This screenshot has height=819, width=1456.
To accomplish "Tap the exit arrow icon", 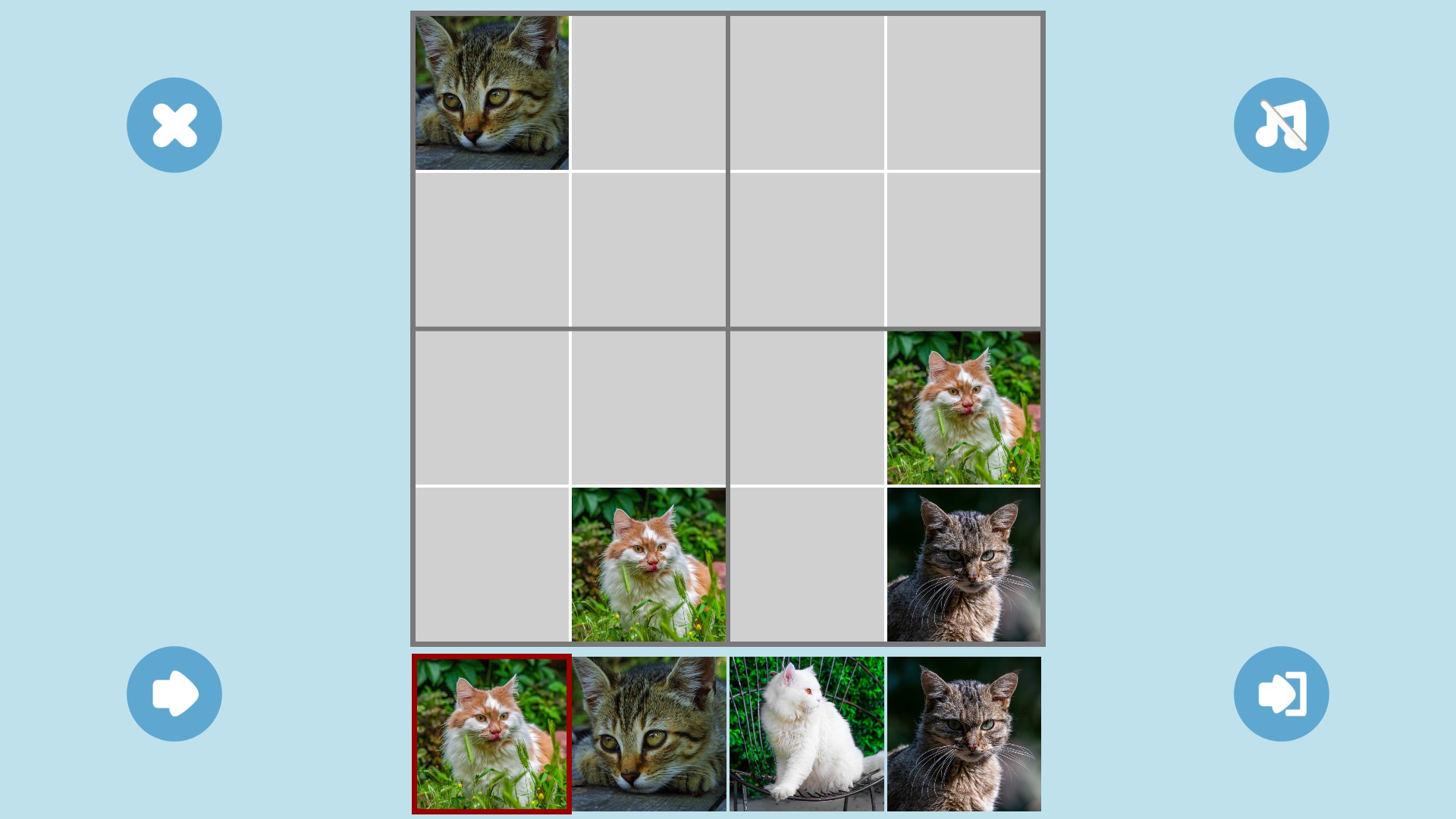I will point(1281,693).
